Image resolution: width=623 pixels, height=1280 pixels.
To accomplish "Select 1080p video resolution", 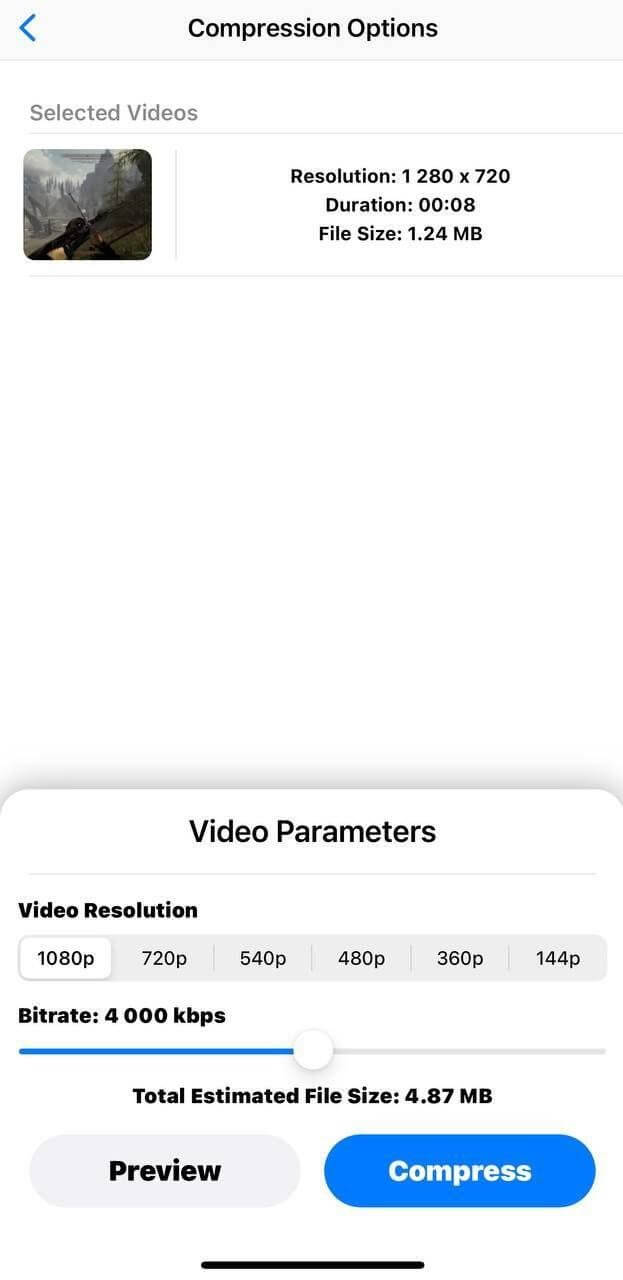I will click(66, 958).
